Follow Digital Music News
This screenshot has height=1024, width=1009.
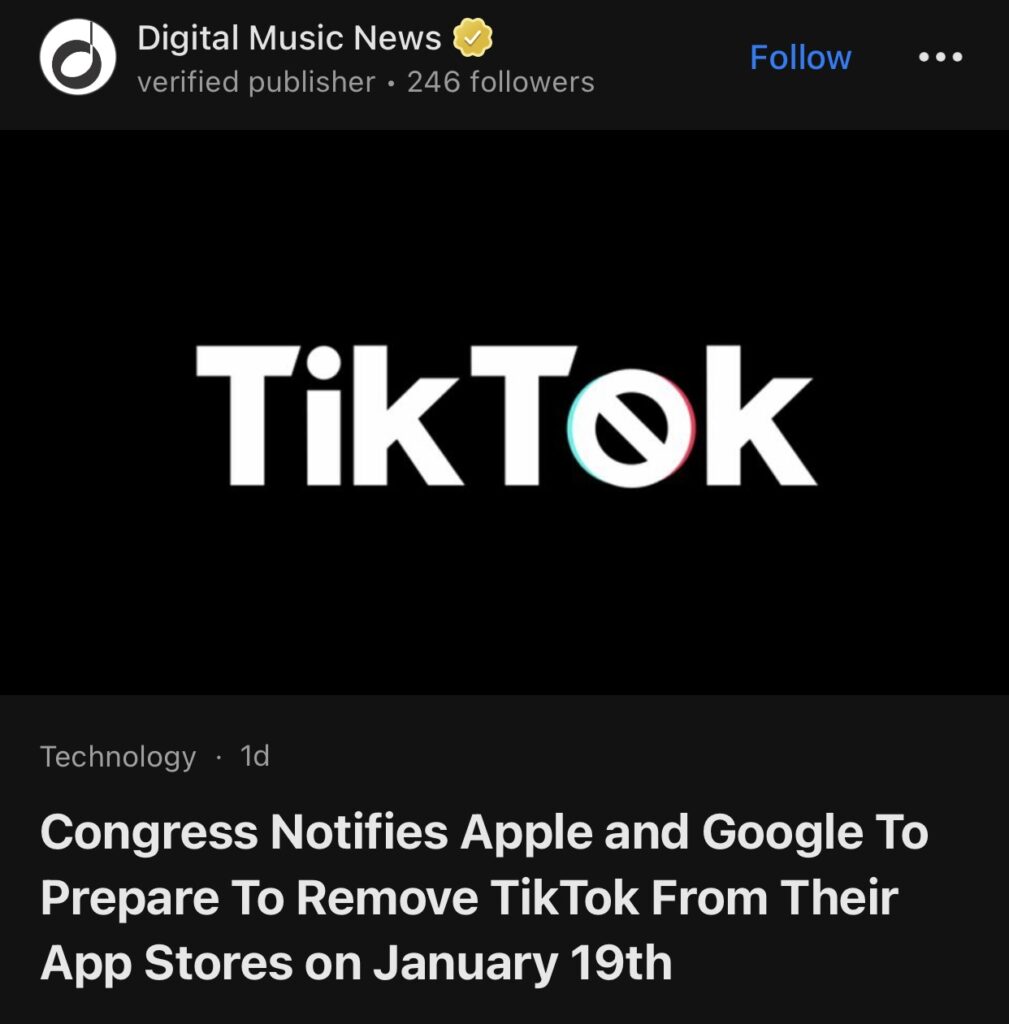pos(800,58)
